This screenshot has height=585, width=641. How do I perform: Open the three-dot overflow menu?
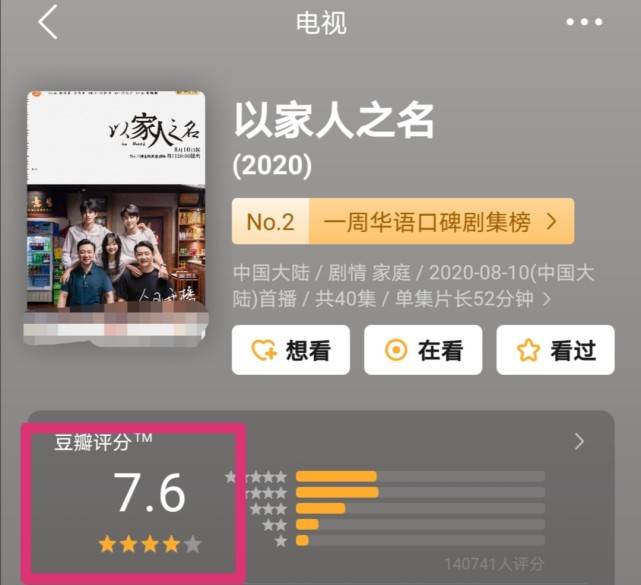[x=584, y=22]
